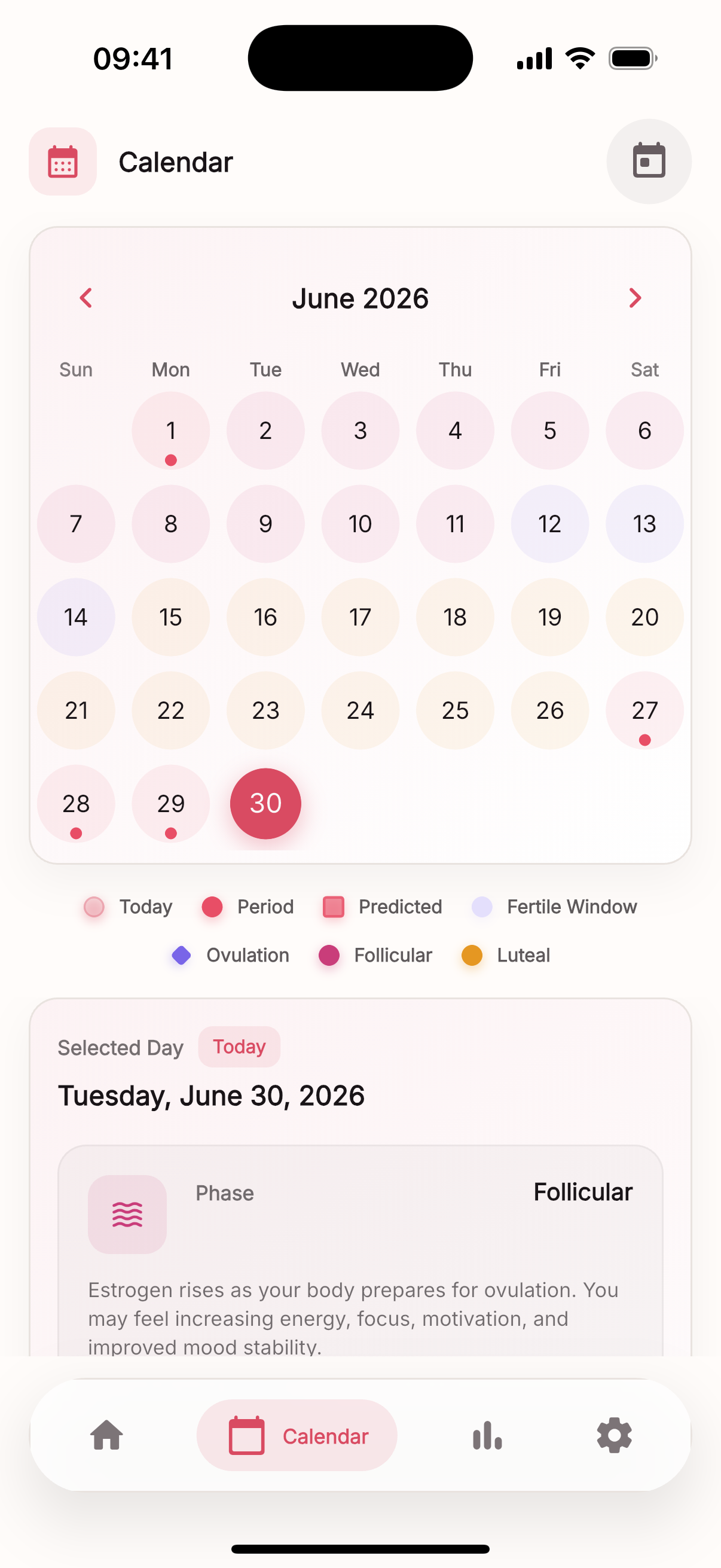Select June 1 on the calendar

click(x=171, y=431)
